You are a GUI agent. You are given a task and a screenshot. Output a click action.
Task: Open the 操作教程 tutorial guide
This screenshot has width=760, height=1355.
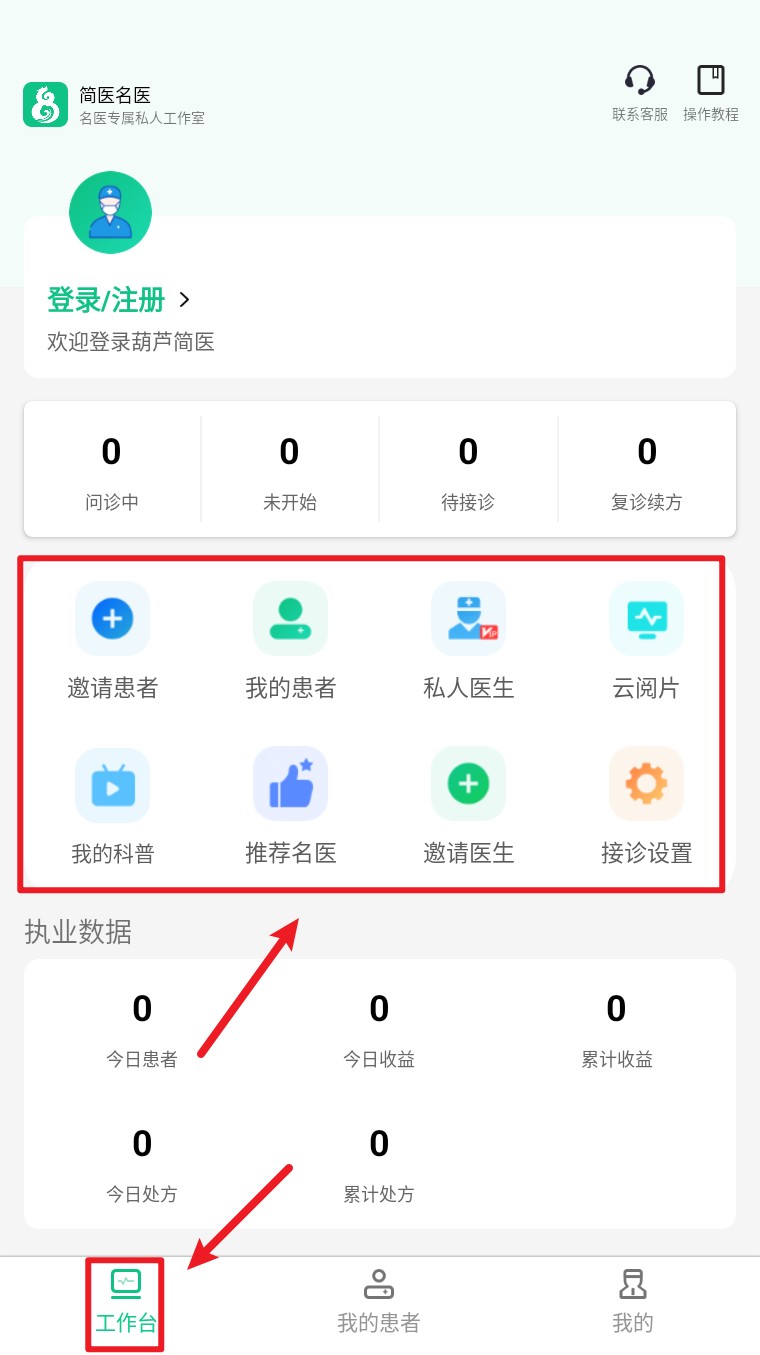click(710, 92)
